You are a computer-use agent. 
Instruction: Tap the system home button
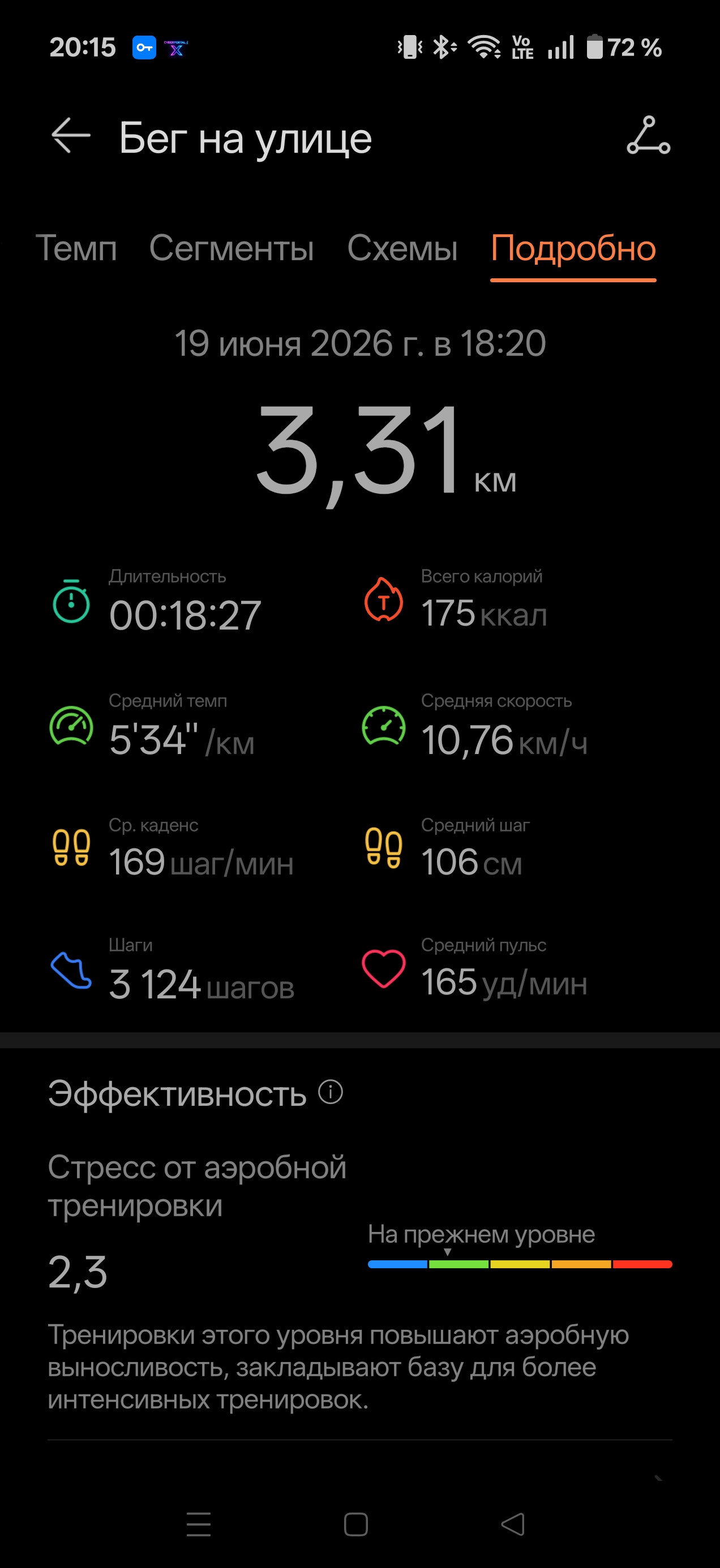pyautogui.click(x=355, y=1524)
